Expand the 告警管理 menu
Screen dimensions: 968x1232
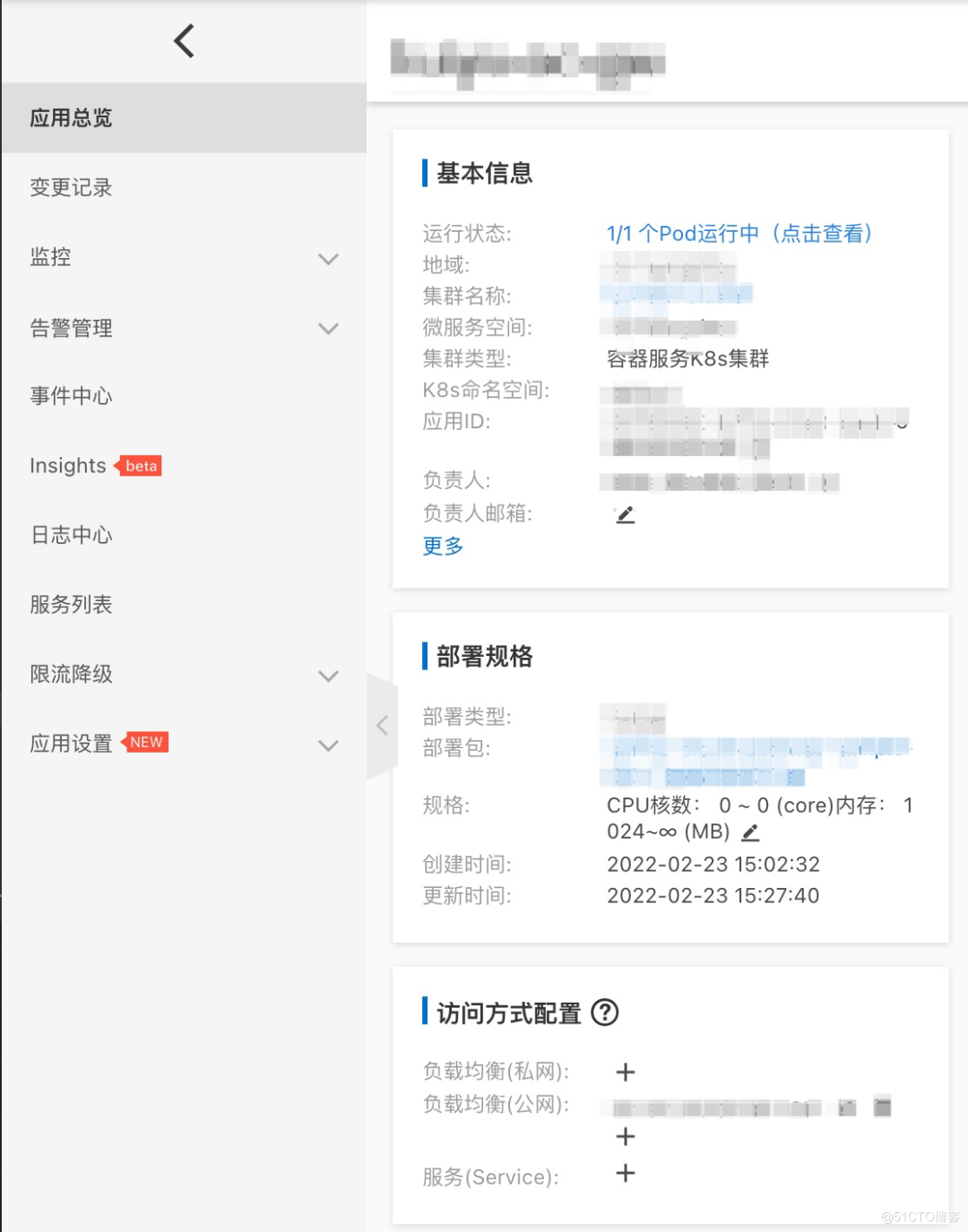tap(328, 329)
